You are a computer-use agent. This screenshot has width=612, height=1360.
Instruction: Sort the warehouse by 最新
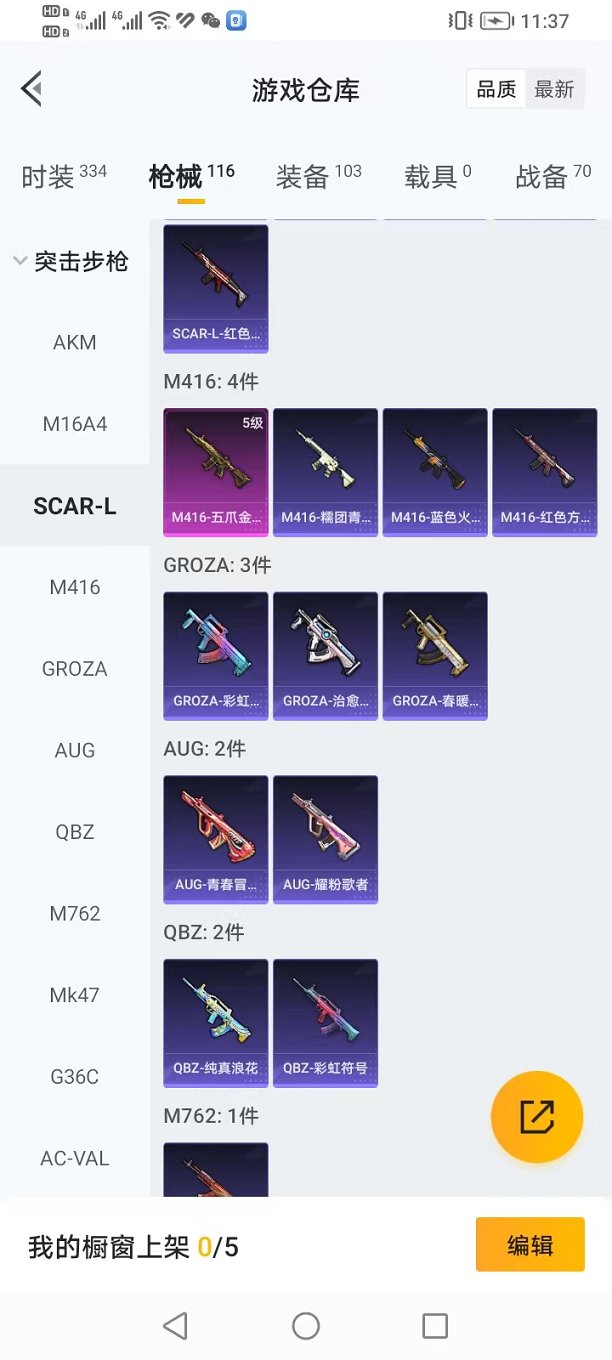pos(553,90)
